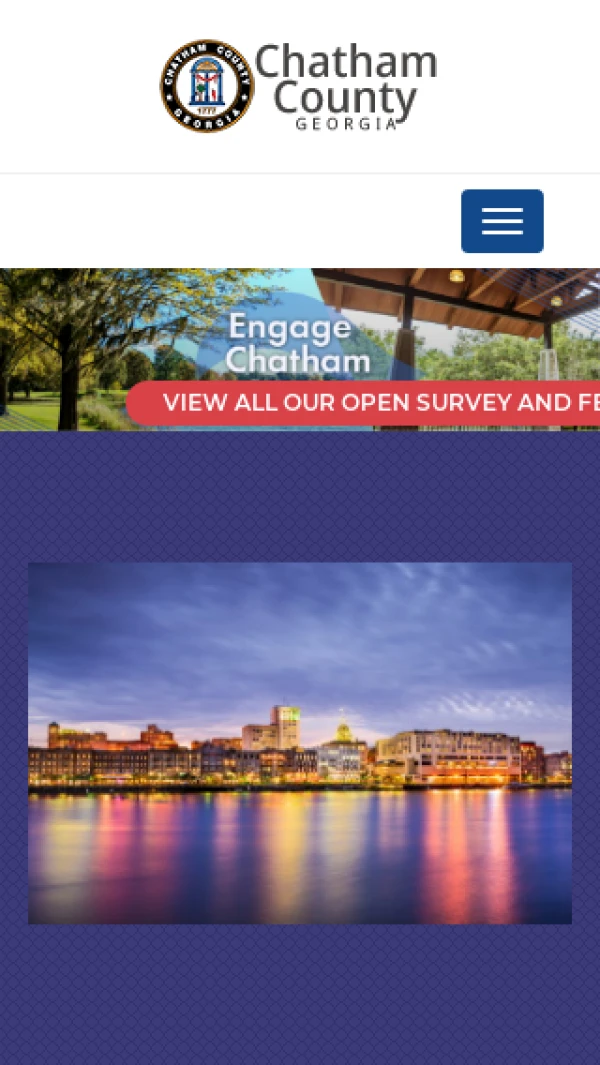
Task: Go to Chatham County home via logo
Action: coord(299,86)
